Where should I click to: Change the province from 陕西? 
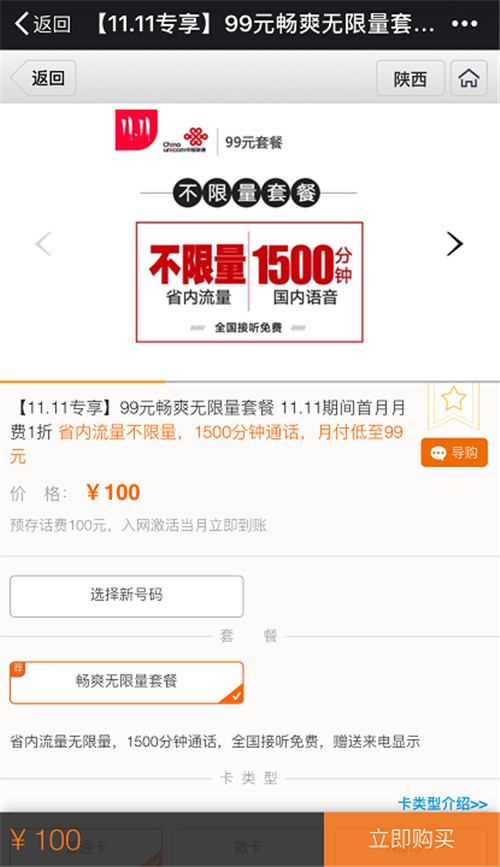click(410, 79)
